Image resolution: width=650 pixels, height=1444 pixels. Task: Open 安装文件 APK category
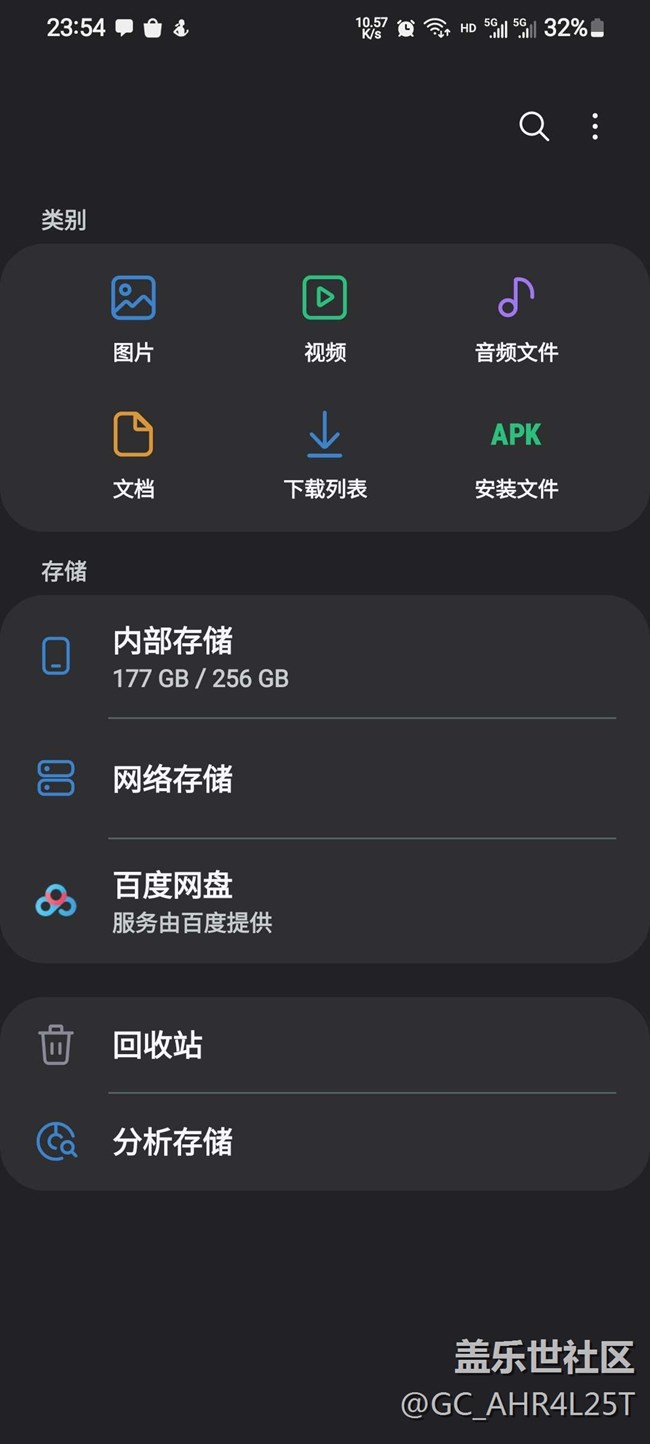pos(516,455)
